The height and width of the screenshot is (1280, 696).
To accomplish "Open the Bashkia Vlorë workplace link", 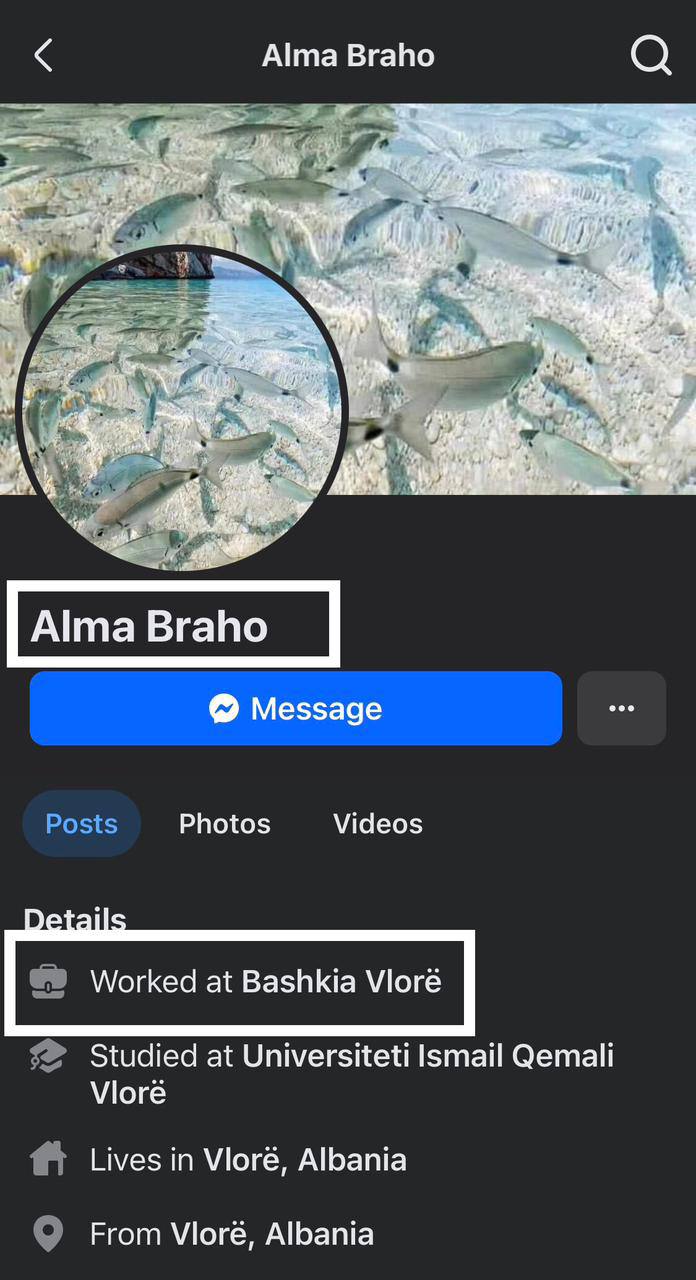I will coord(341,981).
